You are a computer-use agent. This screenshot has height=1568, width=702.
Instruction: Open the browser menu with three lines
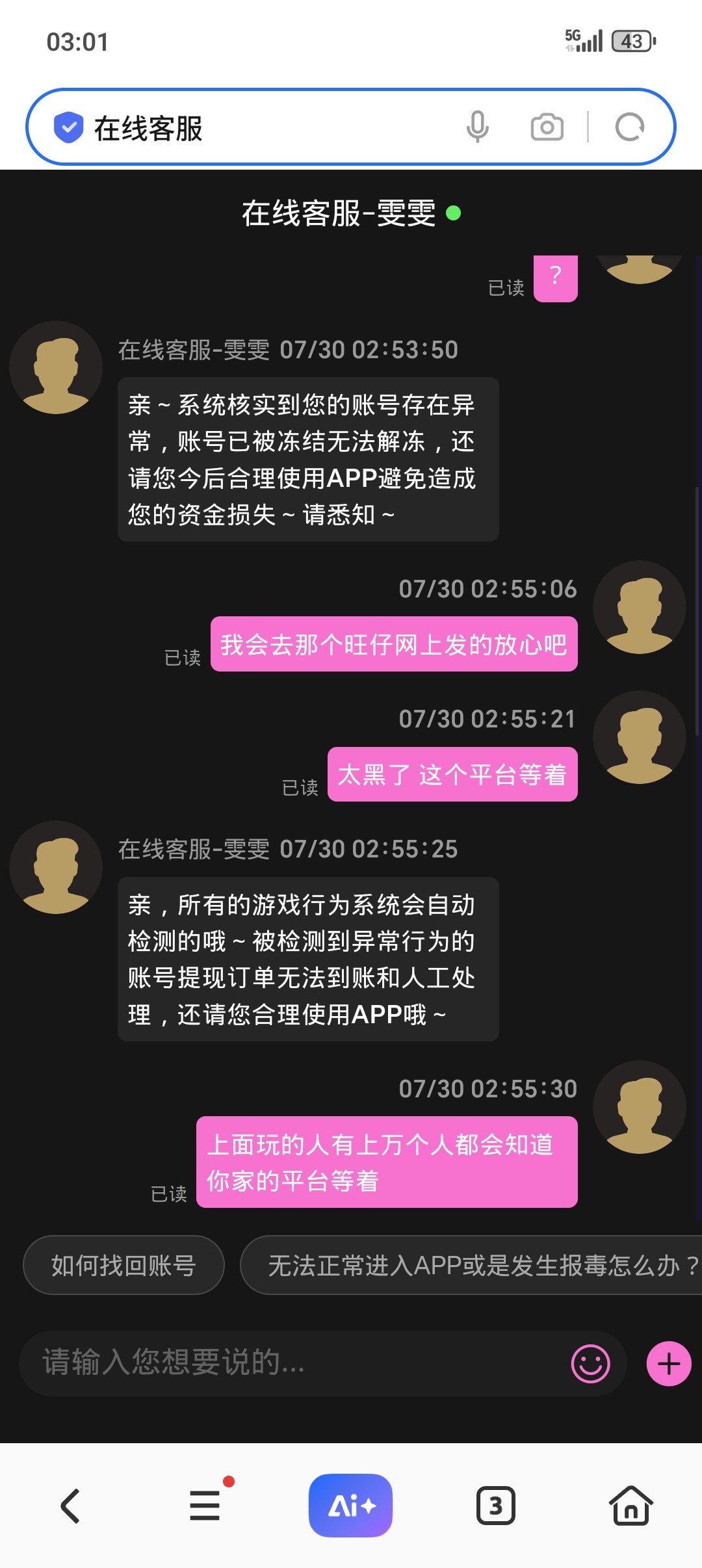click(205, 1504)
